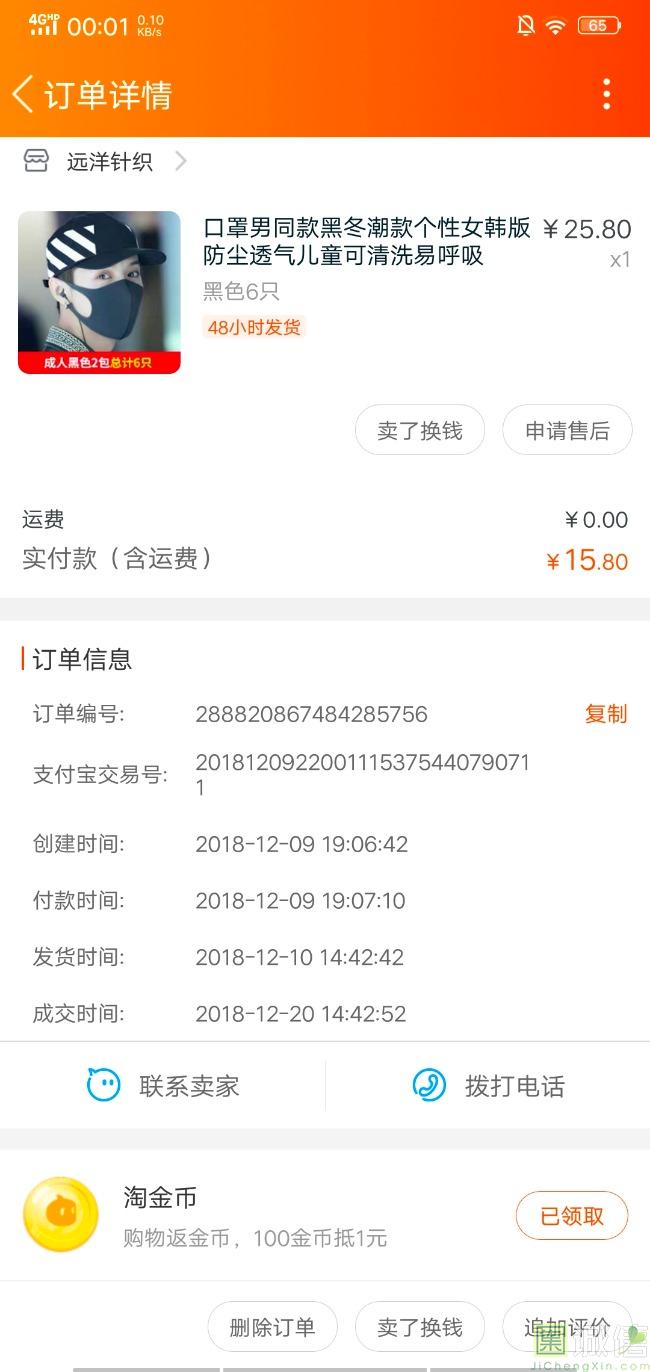Tap the 已领取 button for 淘金币

[x=572, y=1216]
